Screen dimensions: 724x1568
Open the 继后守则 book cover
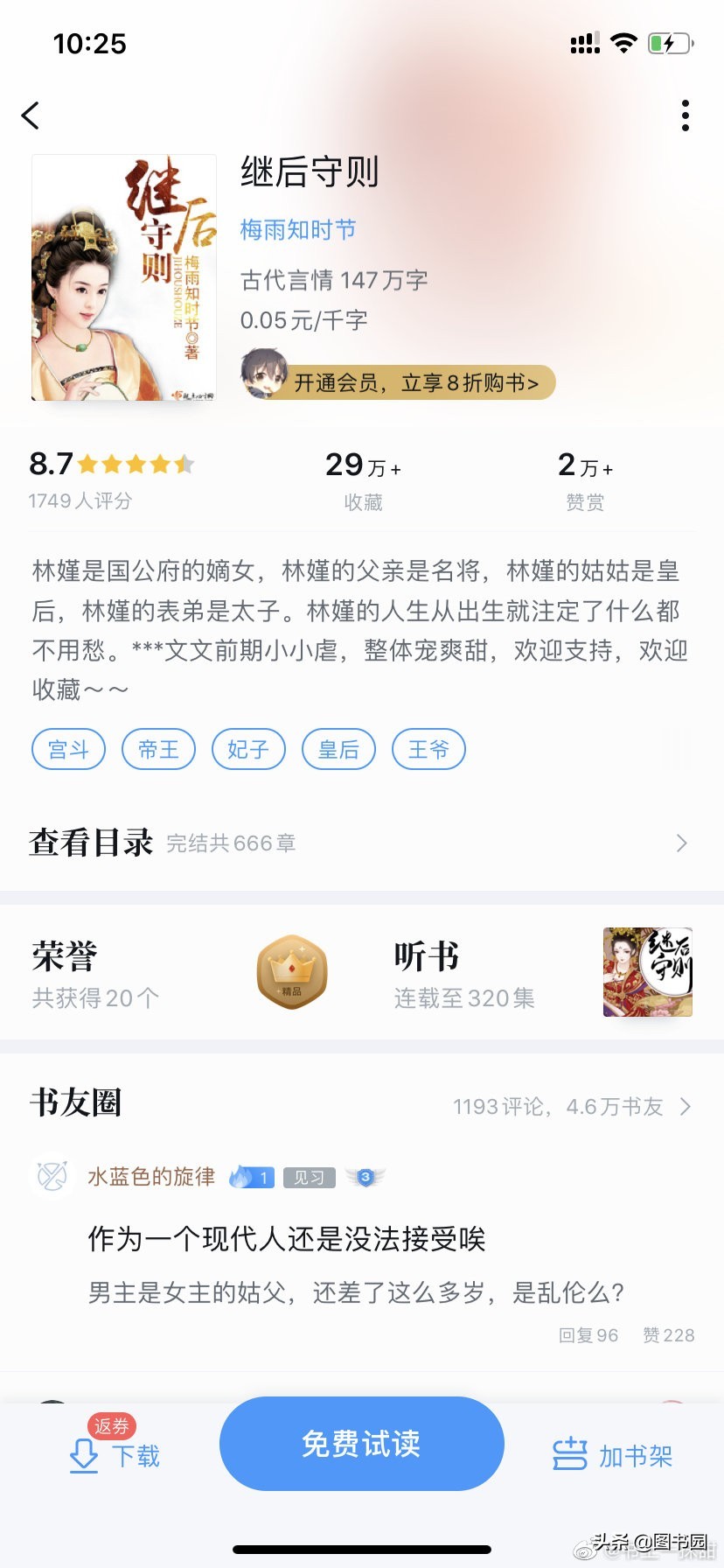(x=123, y=277)
